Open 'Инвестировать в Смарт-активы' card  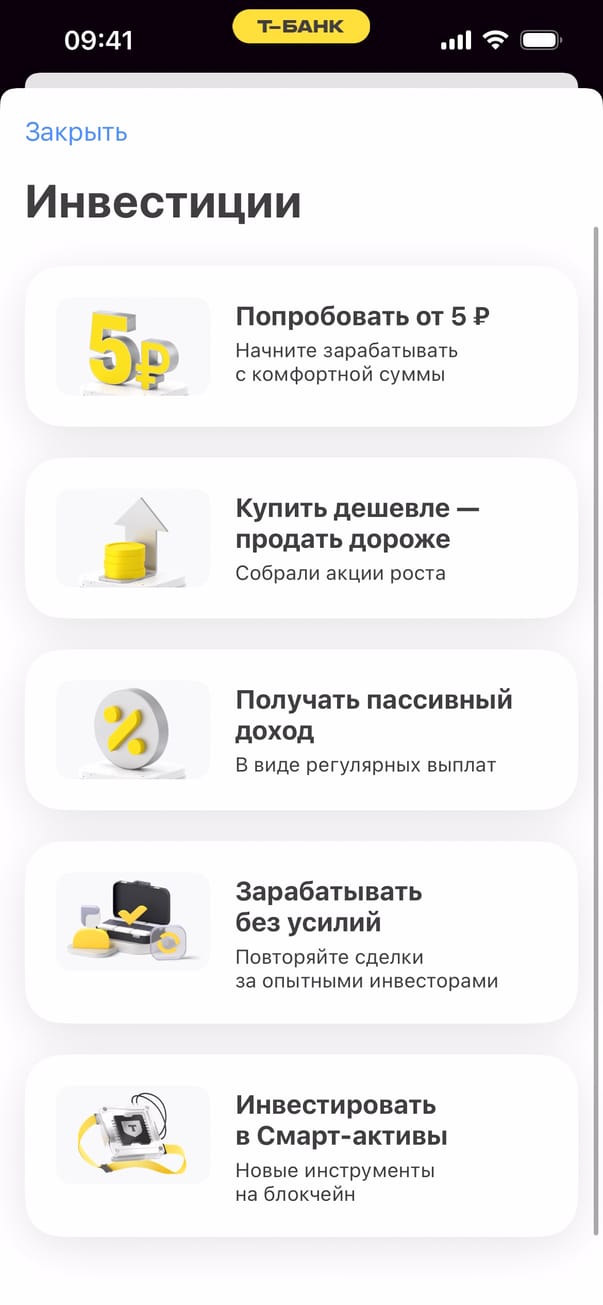(300, 1145)
